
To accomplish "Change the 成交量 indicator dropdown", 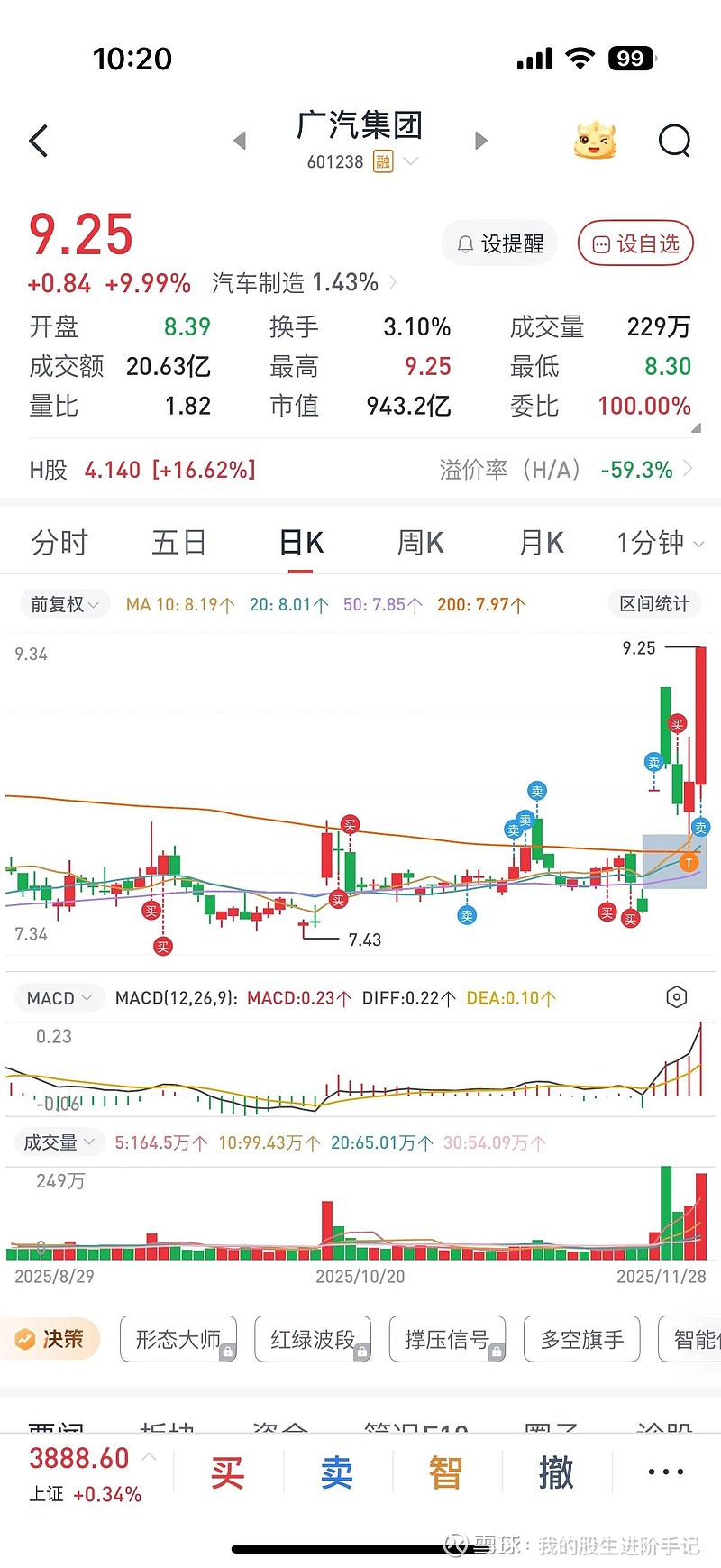I will point(59,1142).
